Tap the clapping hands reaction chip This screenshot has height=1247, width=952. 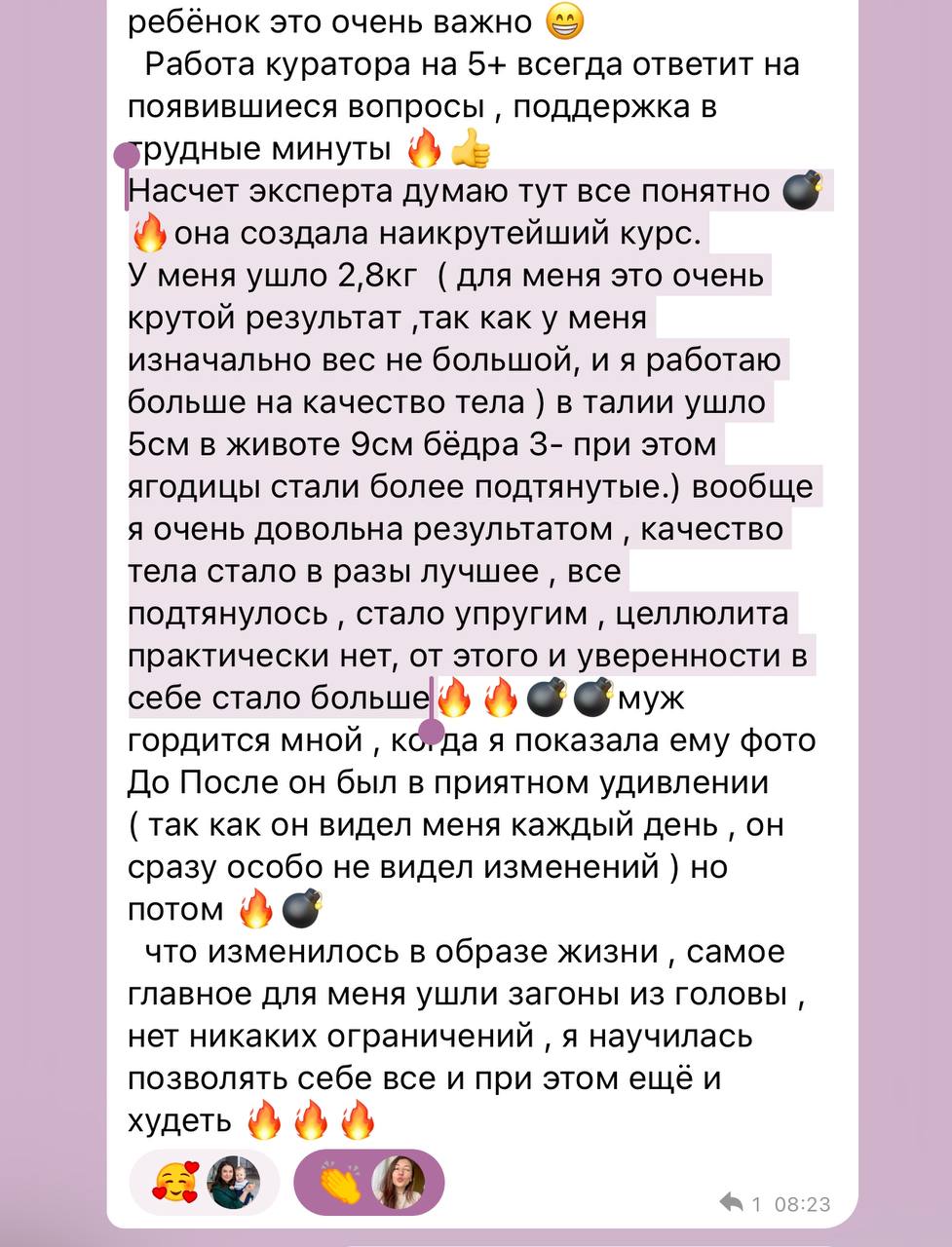[369, 1183]
